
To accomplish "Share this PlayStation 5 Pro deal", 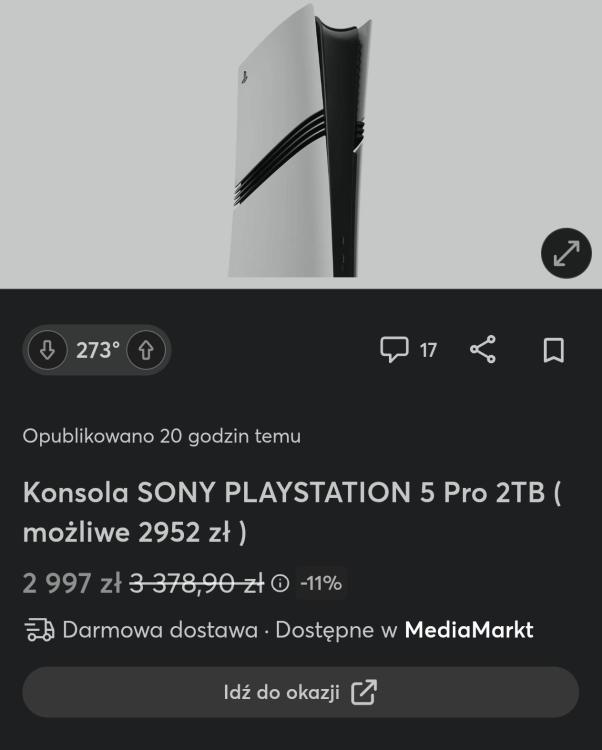I will [483, 350].
